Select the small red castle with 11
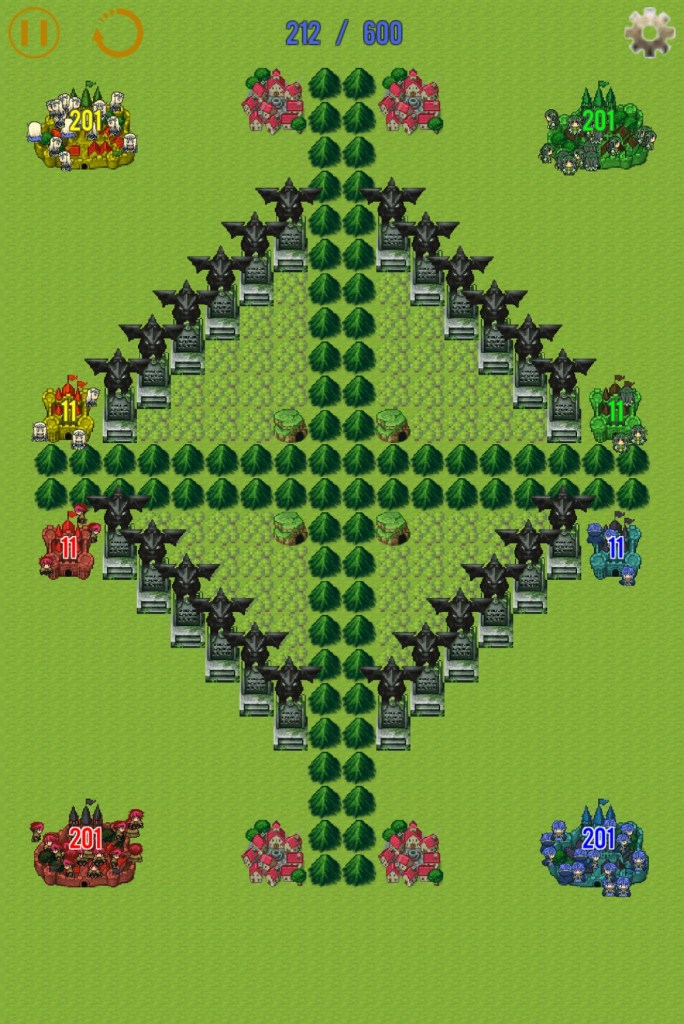684x1024 pixels. (68, 549)
